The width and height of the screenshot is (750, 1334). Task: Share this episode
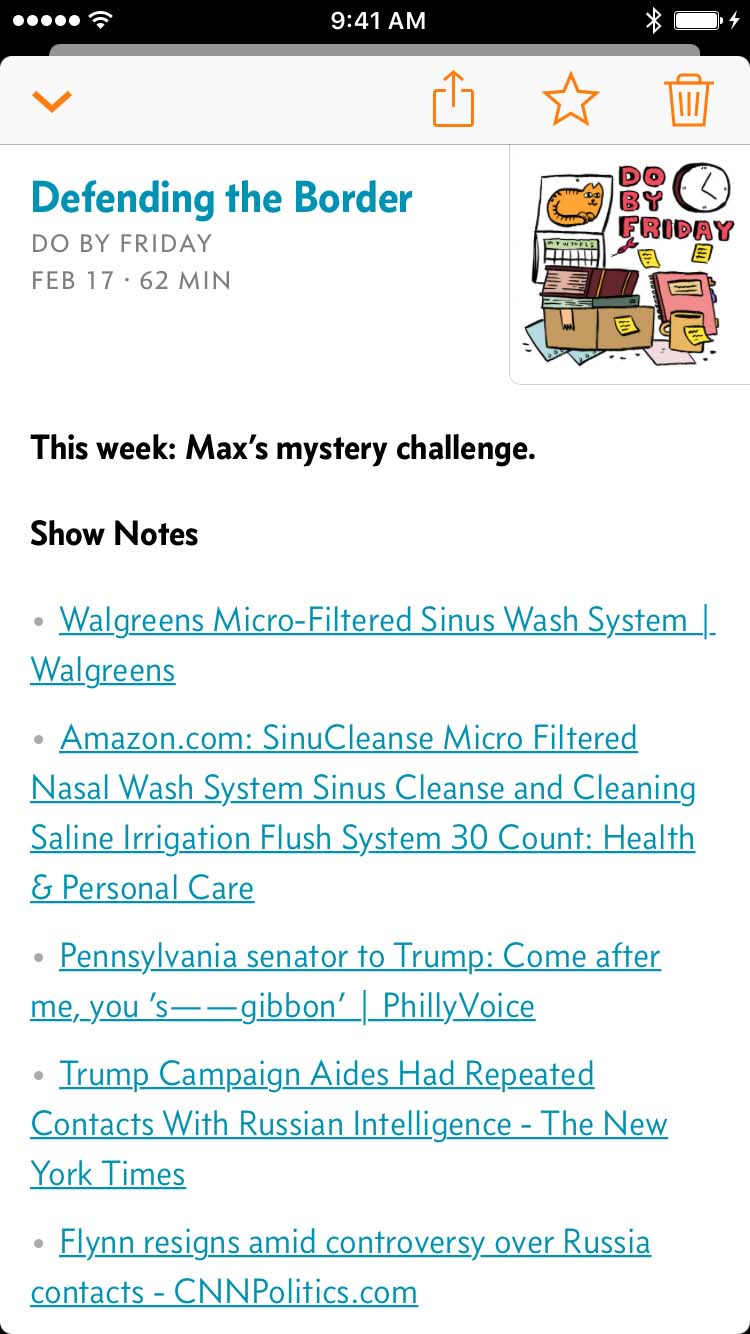tap(453, 101)
